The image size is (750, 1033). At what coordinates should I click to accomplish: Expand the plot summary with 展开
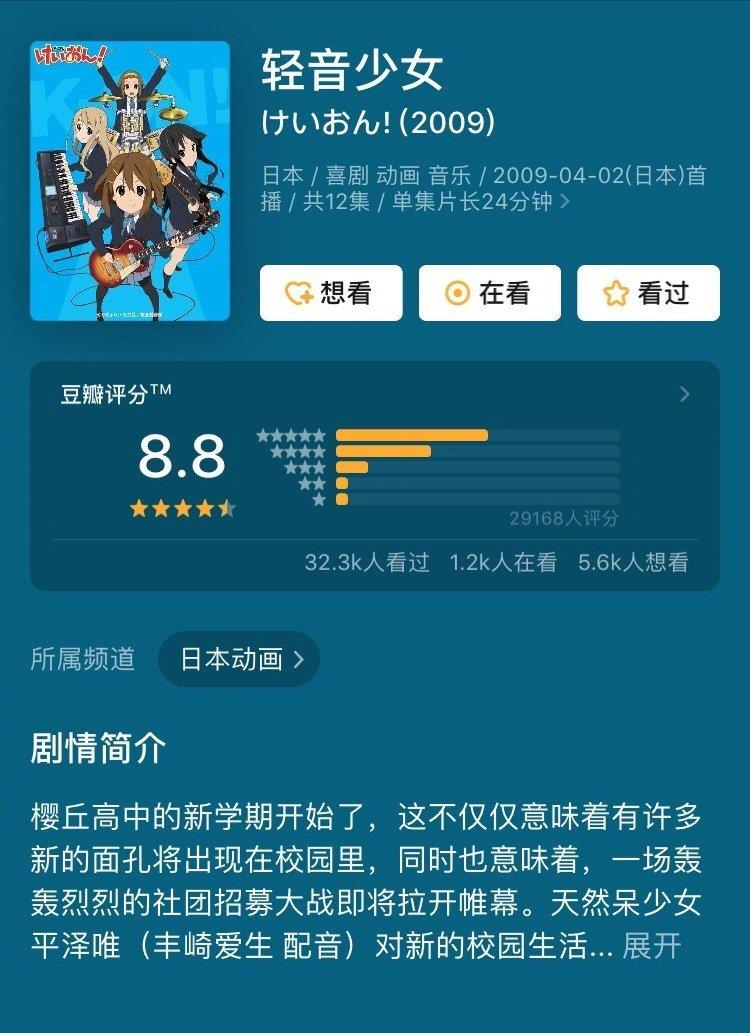tap(652, 946)
